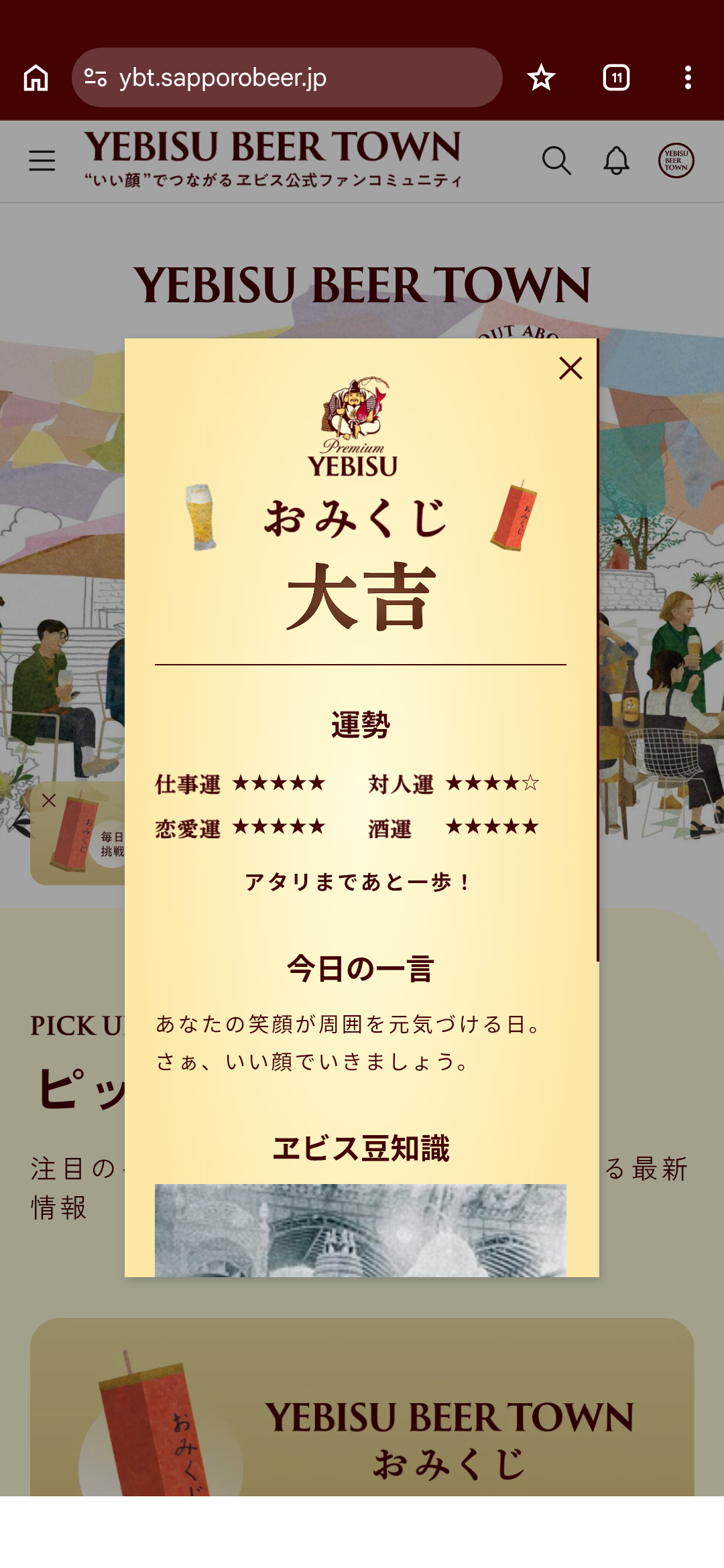
Task: Open the browser tab switcher
Action: (616, 78)
